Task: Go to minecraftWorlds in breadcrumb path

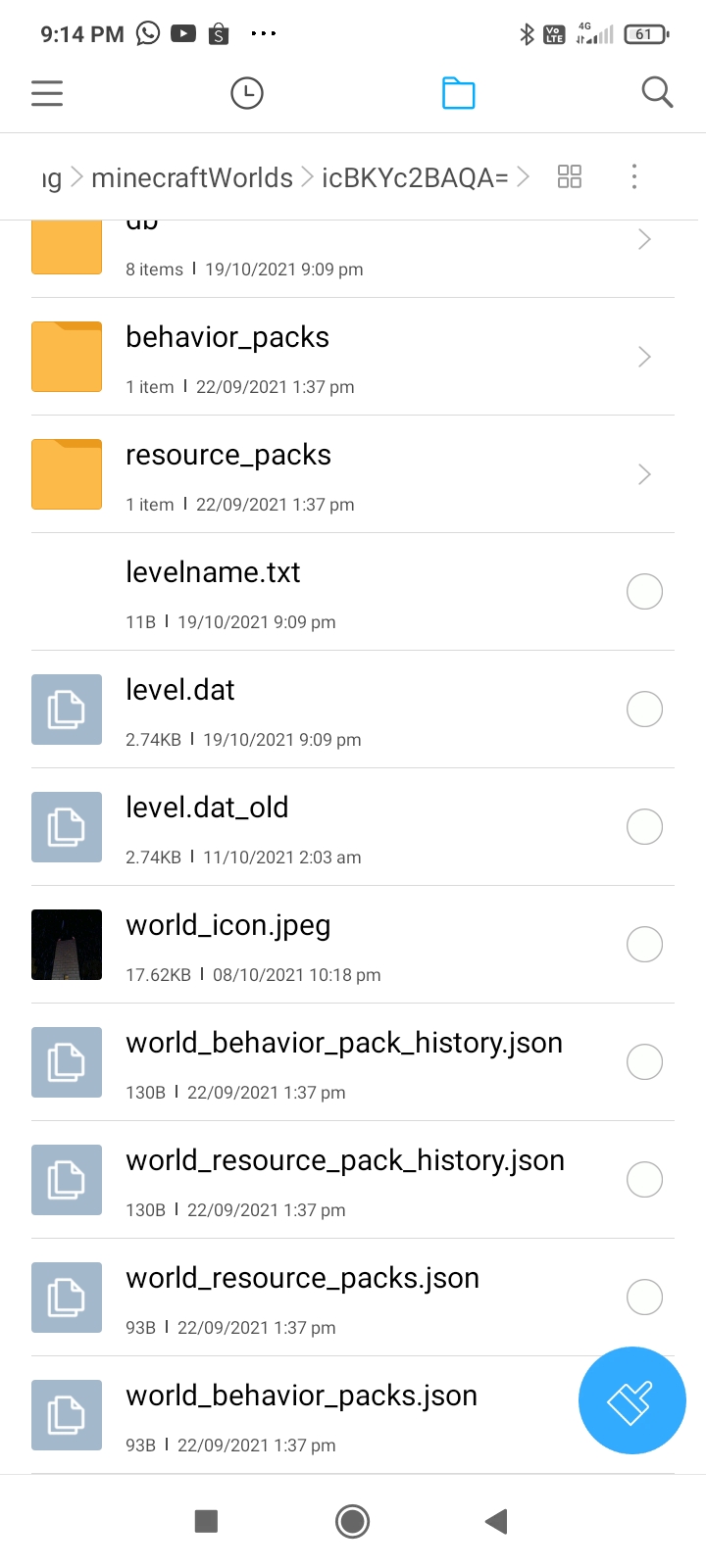Action: click(x=192, y=177)
